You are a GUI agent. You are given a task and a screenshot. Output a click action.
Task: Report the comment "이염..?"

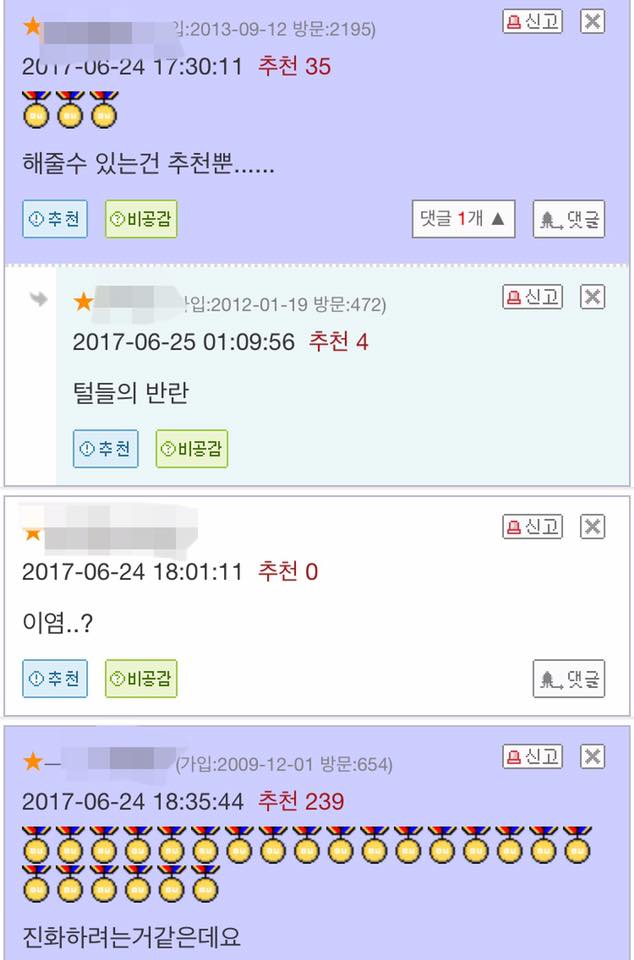pyautogui.click(x=533, y=526)
